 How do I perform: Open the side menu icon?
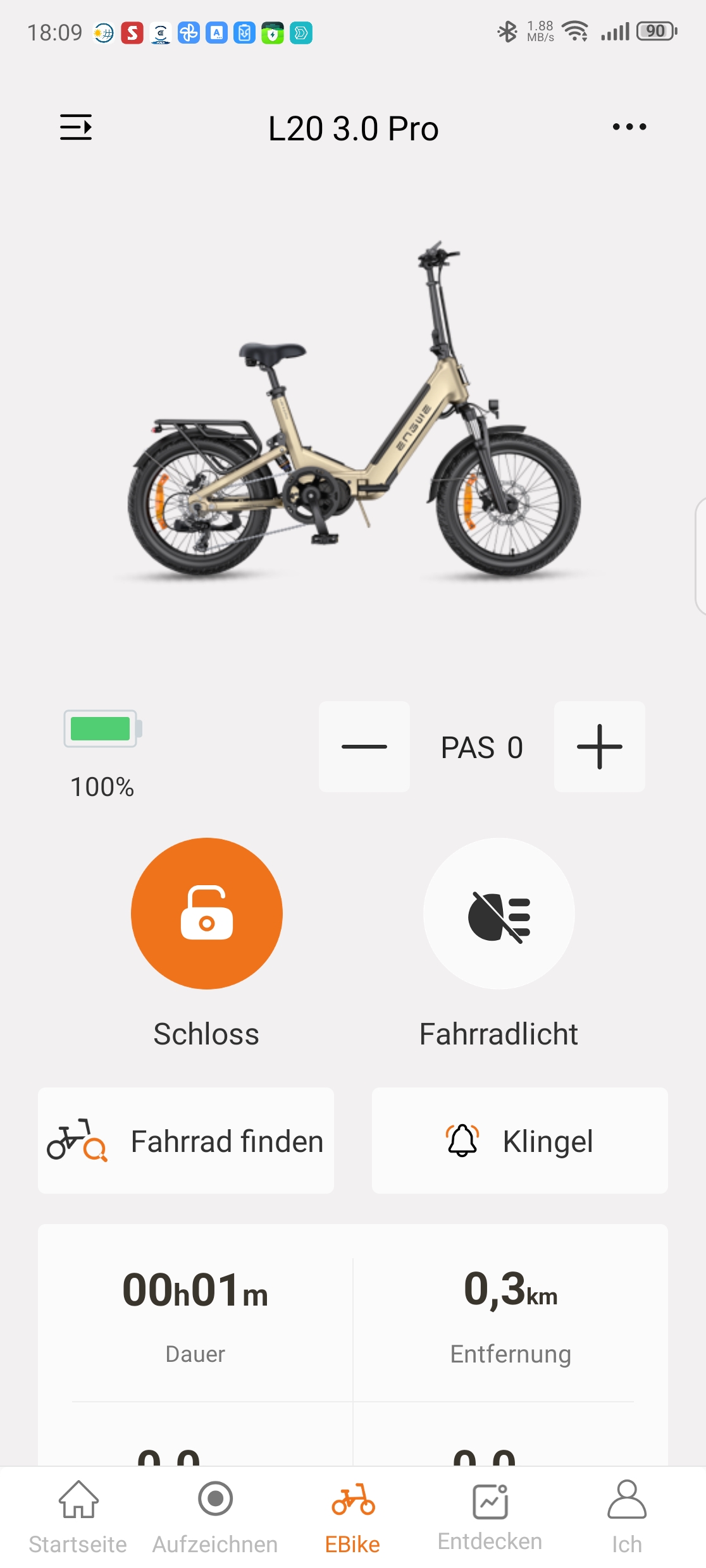pyautogui.click(x=76, y=127)
